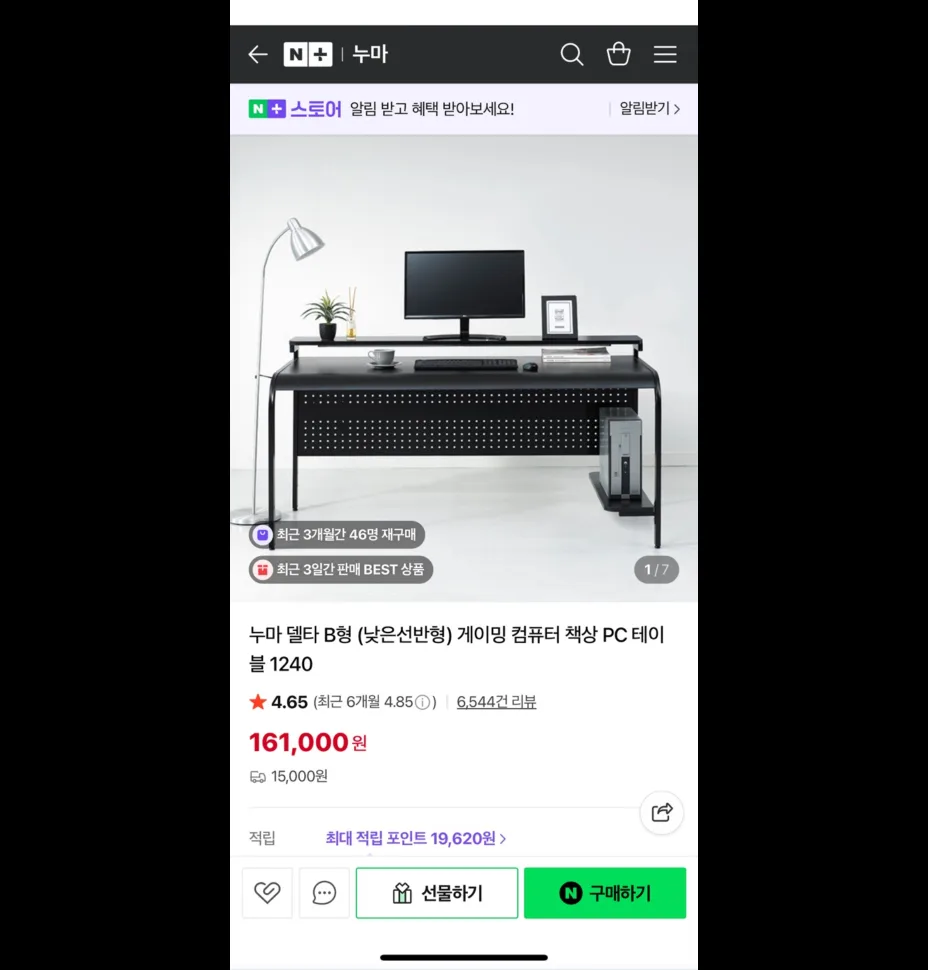Tap 알림받기 in the store banner

[649, 109]
